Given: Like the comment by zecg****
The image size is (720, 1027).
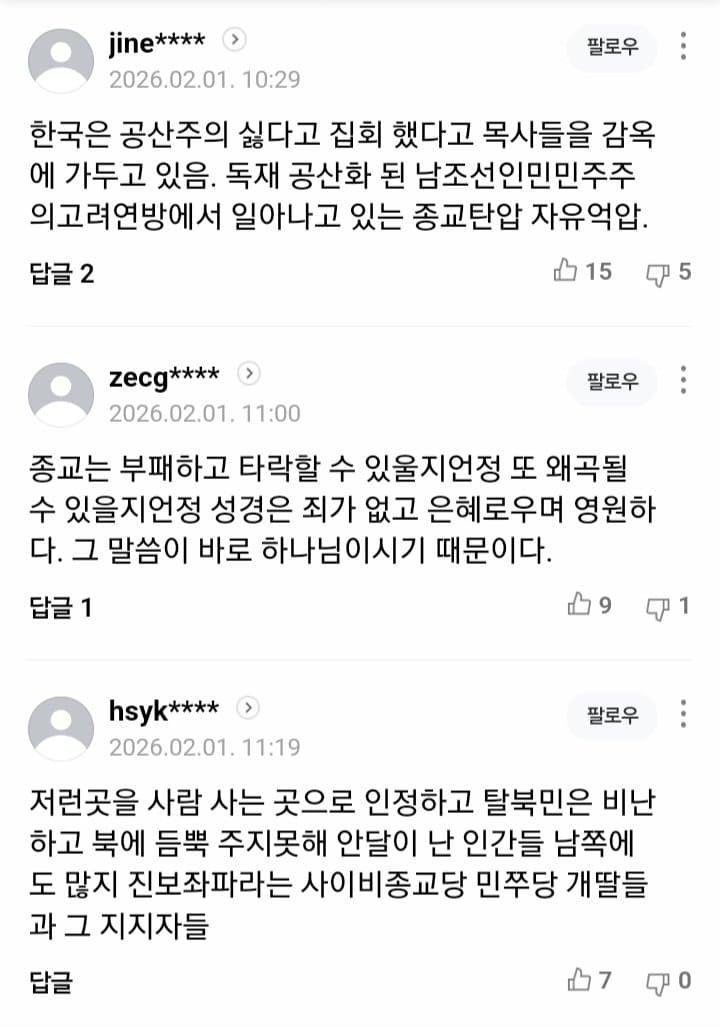Looking at the screenshot, I should click(x=589, y=605).
